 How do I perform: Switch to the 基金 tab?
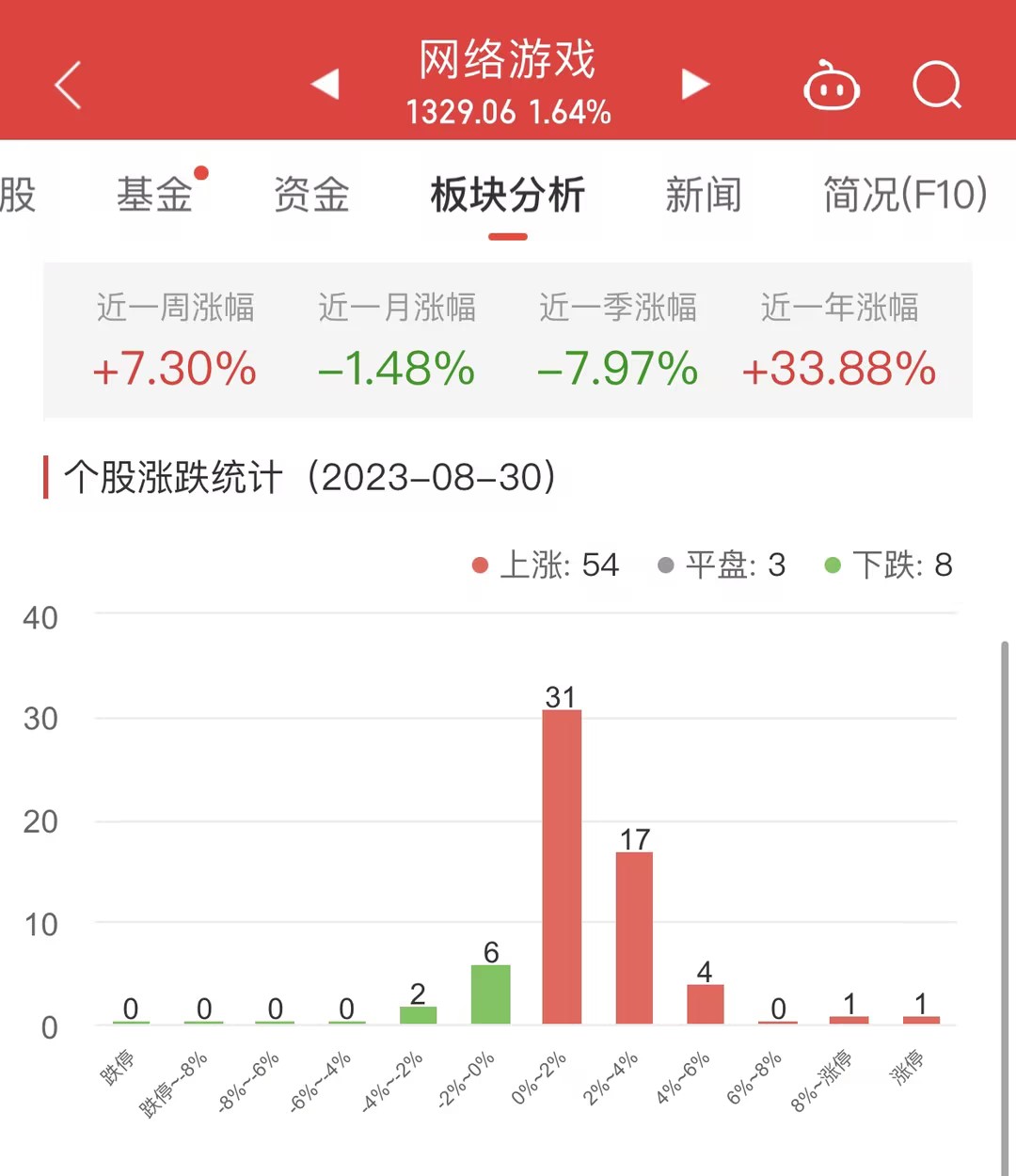(x=155, y=196)
